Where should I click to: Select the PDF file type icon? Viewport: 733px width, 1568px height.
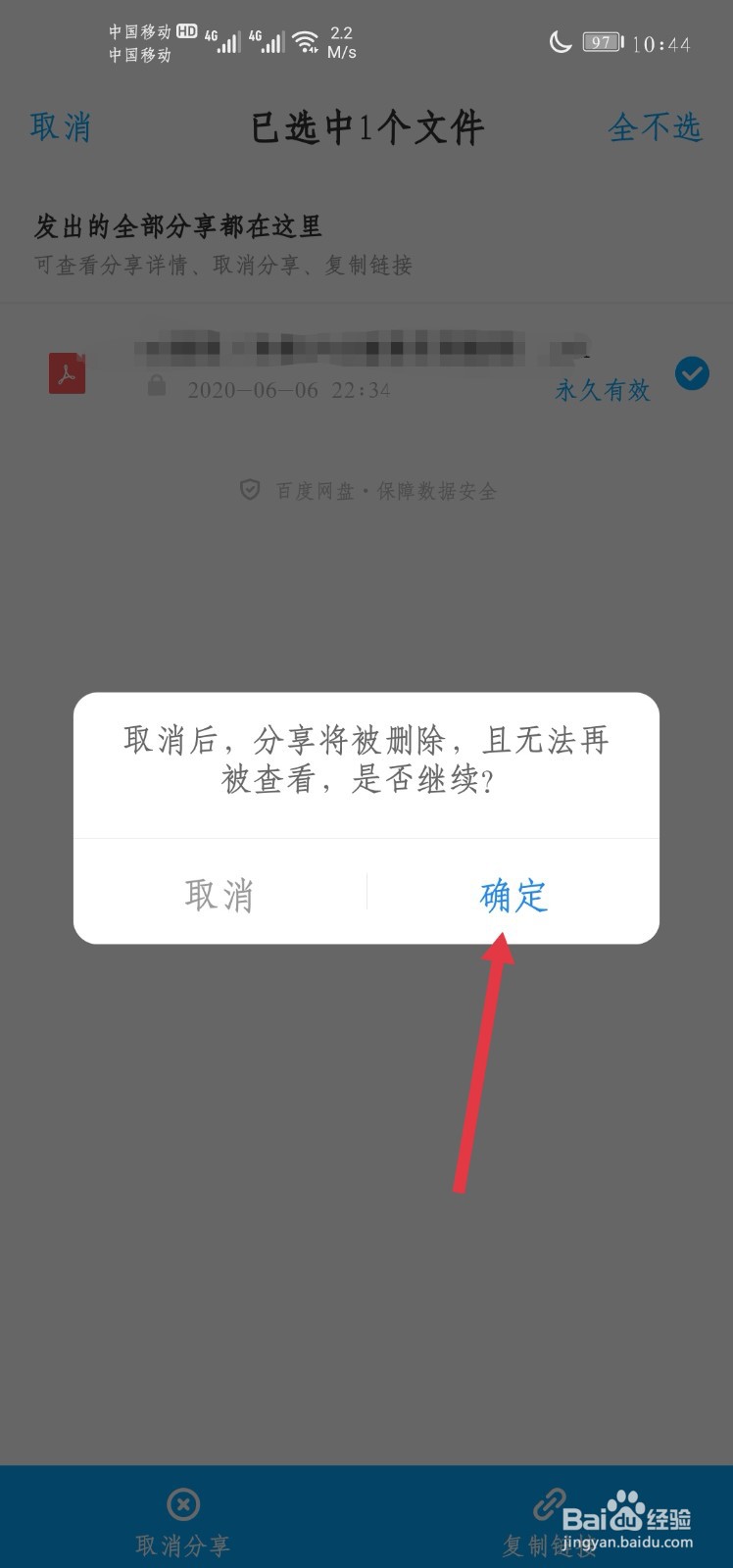[x=67, y=372]
